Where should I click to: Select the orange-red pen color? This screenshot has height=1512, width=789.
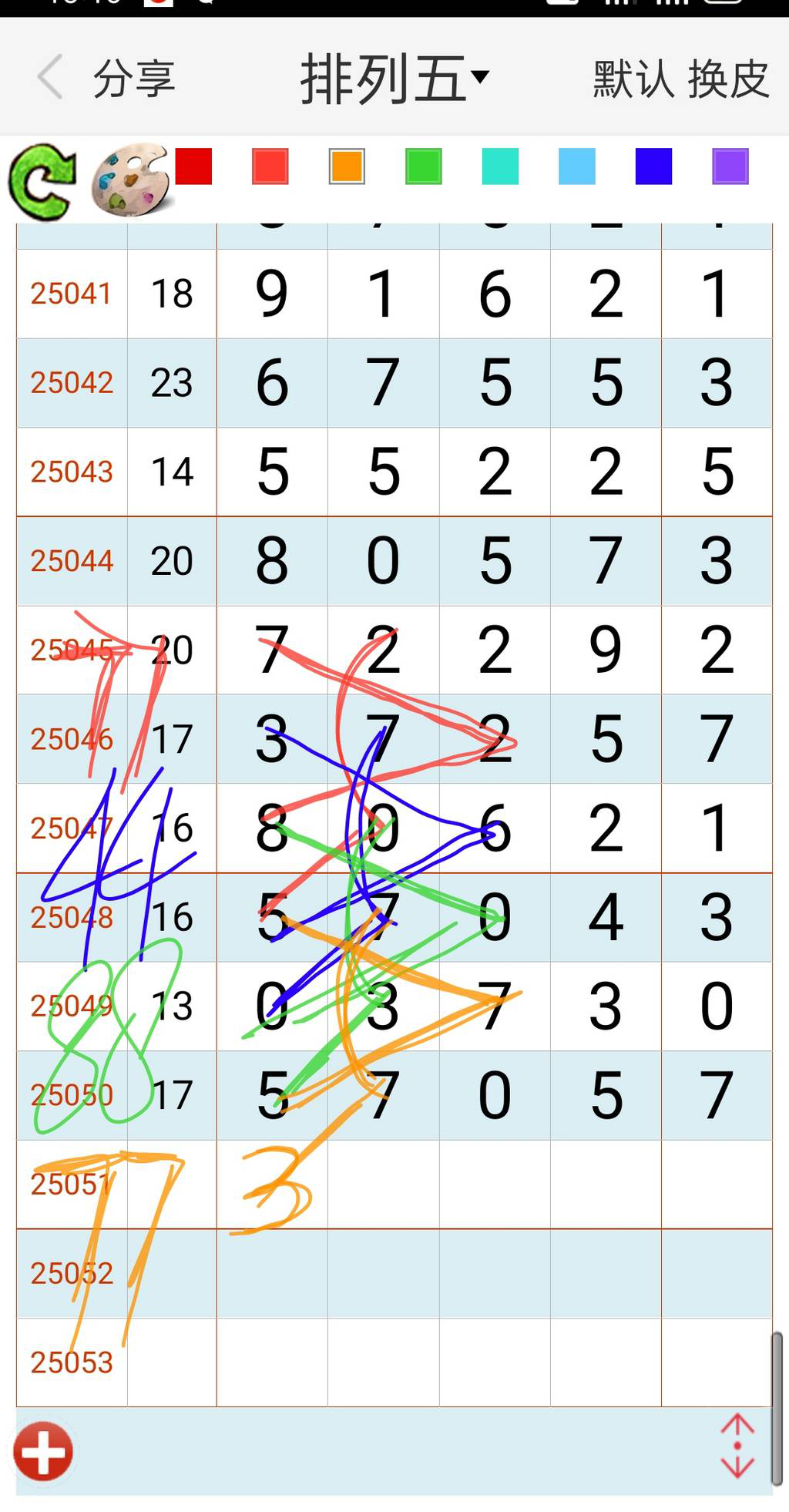tap(270, 167)
